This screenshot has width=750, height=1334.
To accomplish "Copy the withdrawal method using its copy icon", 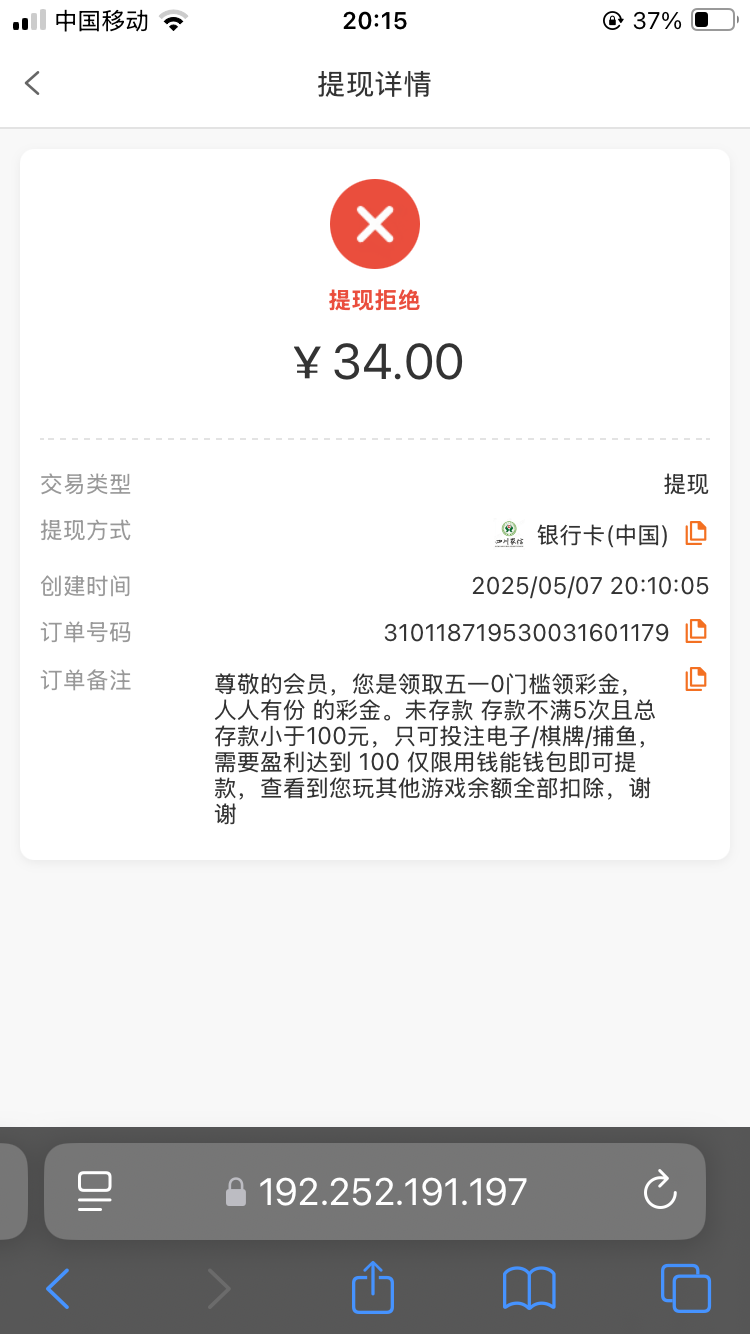I will pyautogui.click(x=696, y=533).
